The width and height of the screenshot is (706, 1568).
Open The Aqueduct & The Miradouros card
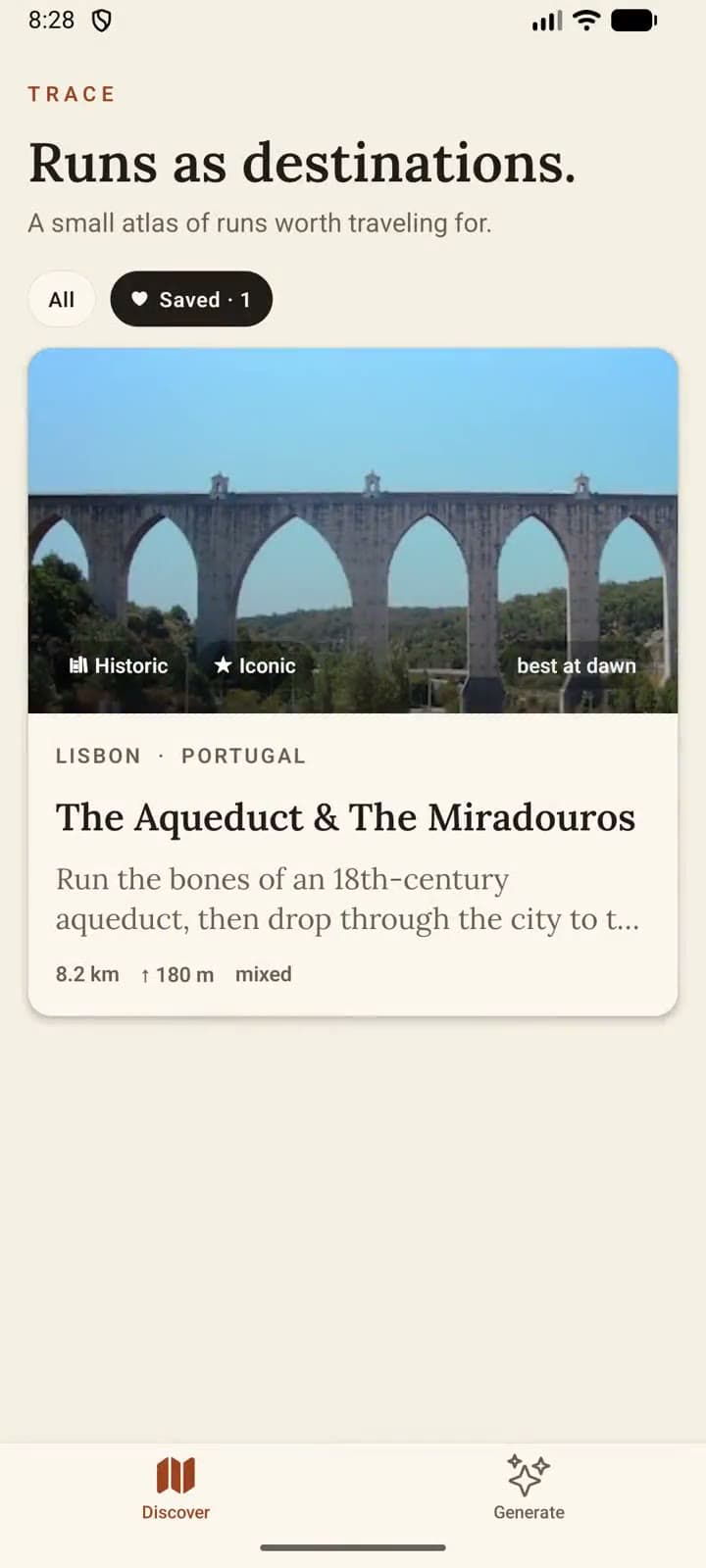(353, 682)
